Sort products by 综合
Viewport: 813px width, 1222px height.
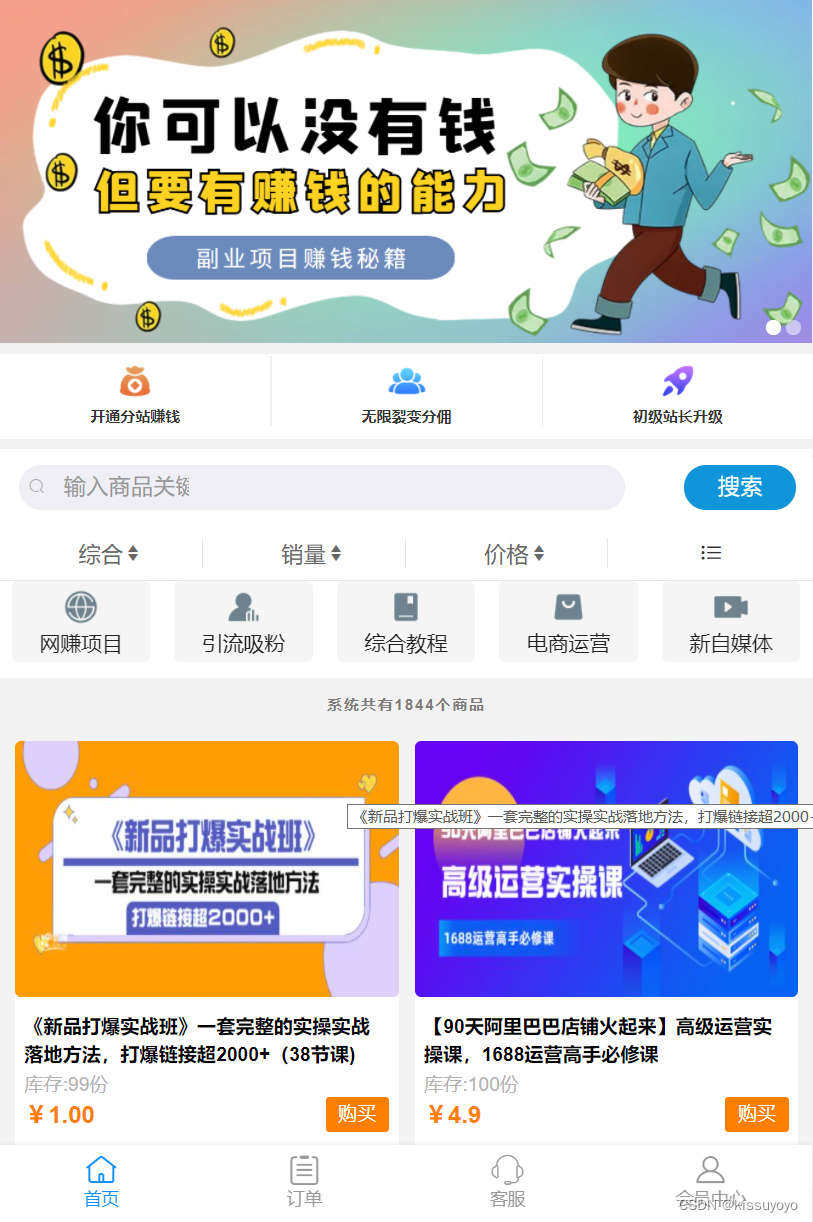[108, 554]
